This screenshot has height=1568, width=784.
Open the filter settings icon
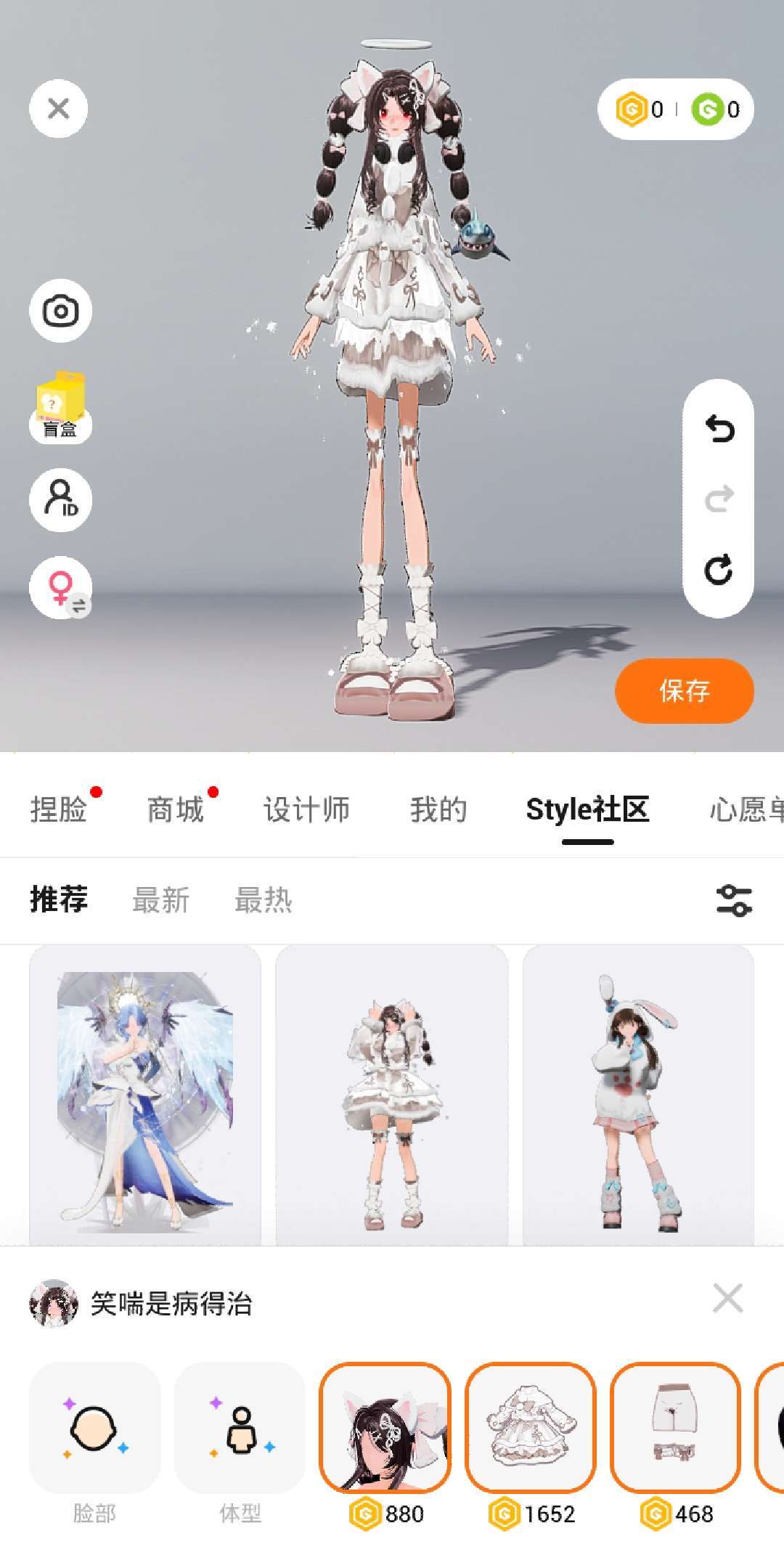tap(734, 900)
